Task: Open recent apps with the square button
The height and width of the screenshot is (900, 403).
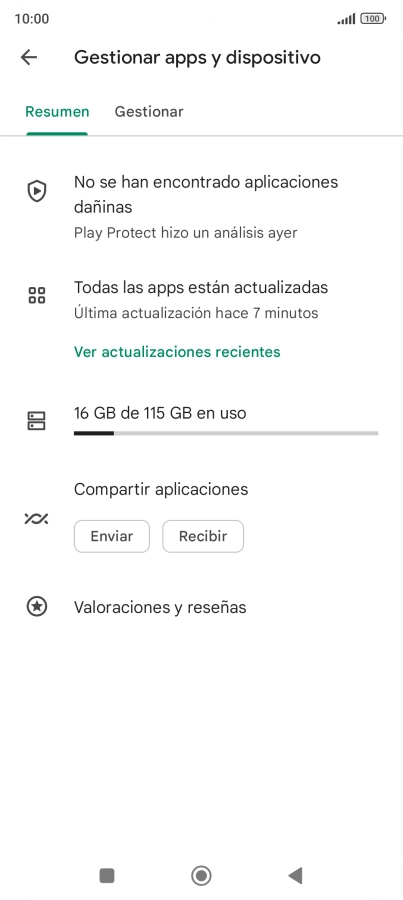Action: (107, 875)
